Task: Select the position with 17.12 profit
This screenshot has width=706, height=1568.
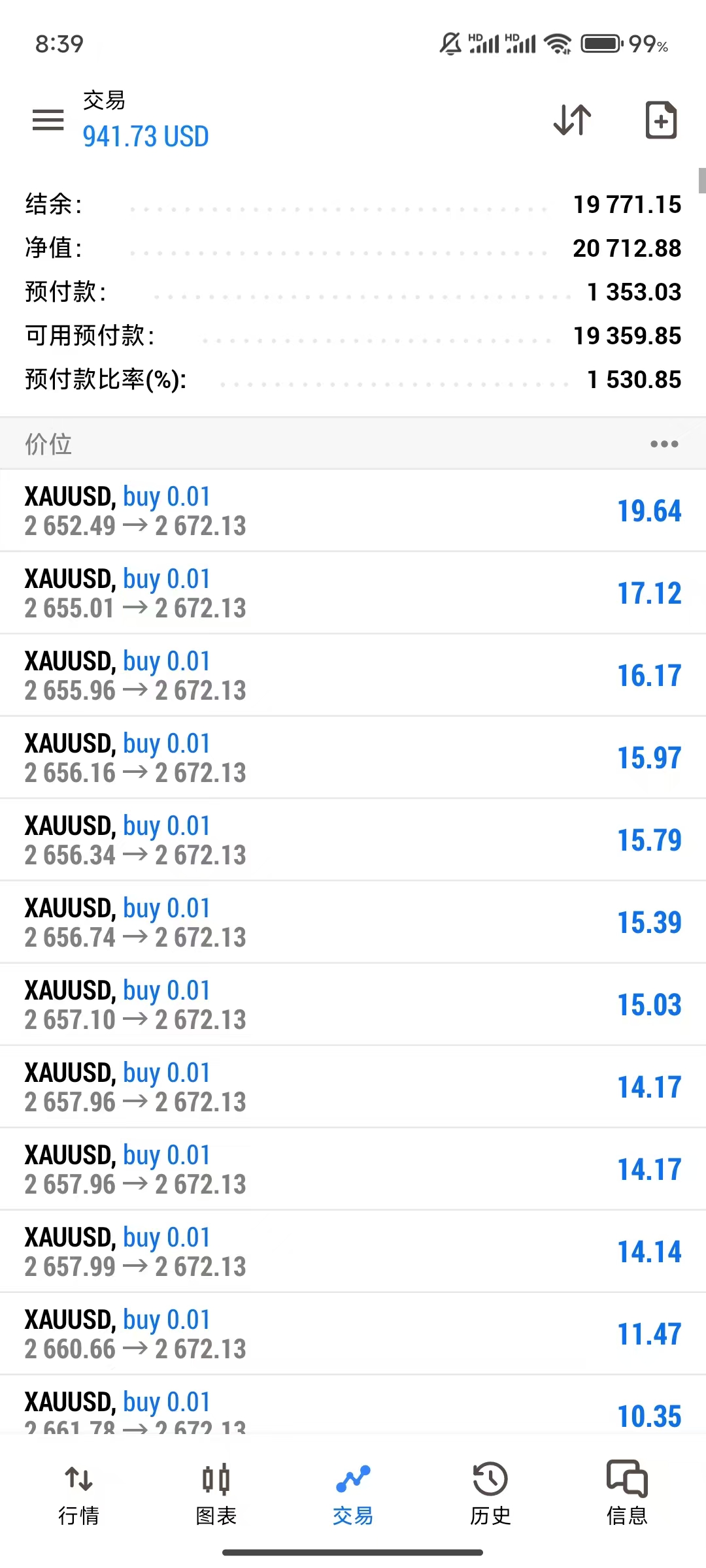Action: point(353,593)
